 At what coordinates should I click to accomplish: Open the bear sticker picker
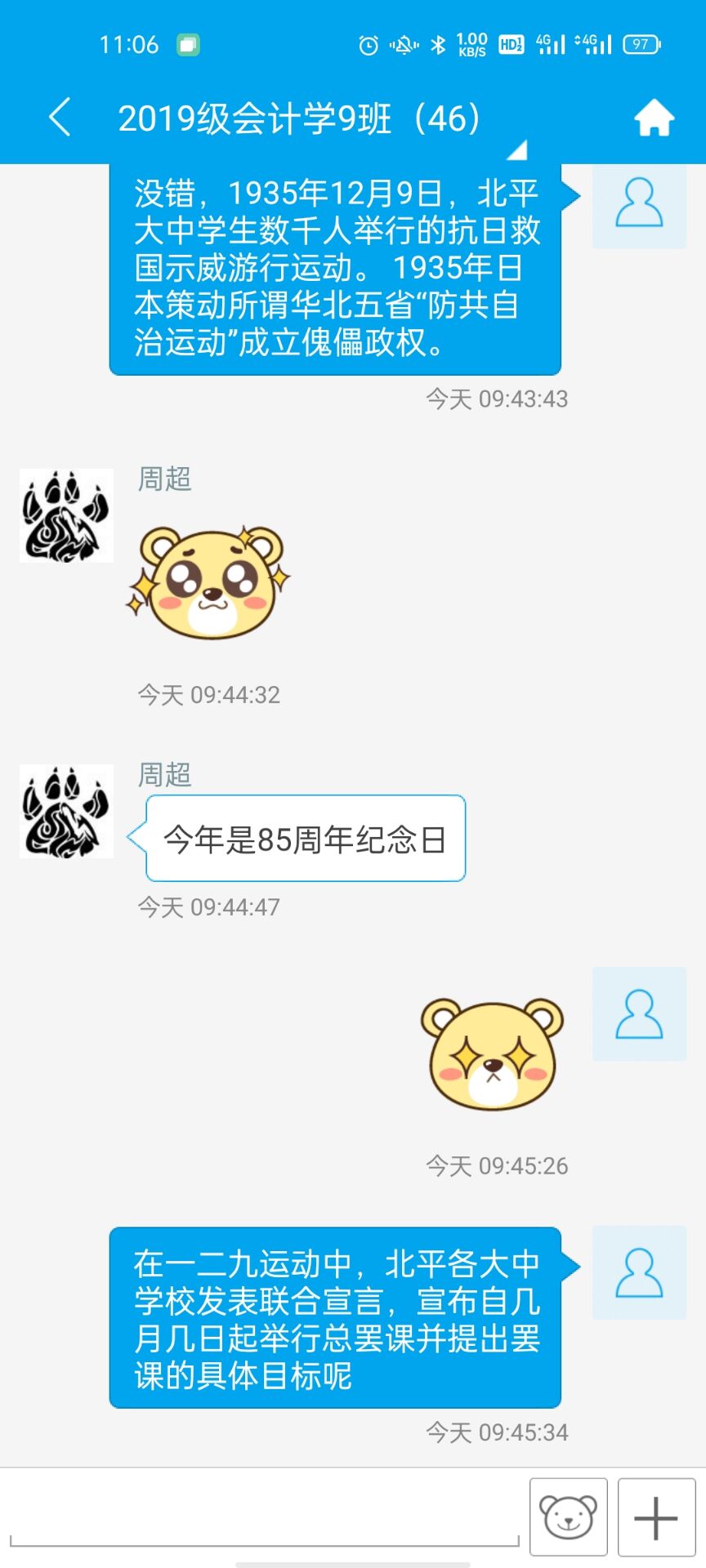click(x=568, y=1517)
